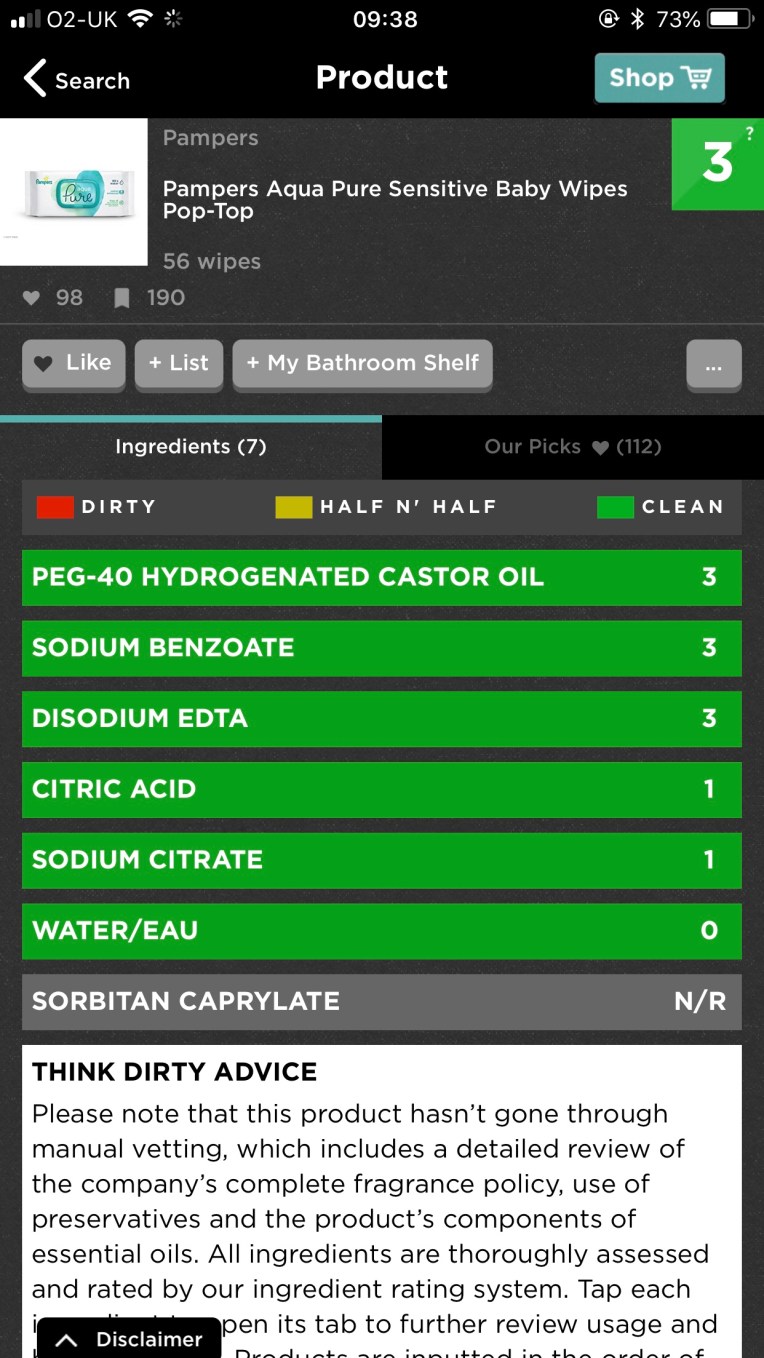Add product to a List
The height and width of the screenshot is (1358, 764).
(x=179, y=363)
